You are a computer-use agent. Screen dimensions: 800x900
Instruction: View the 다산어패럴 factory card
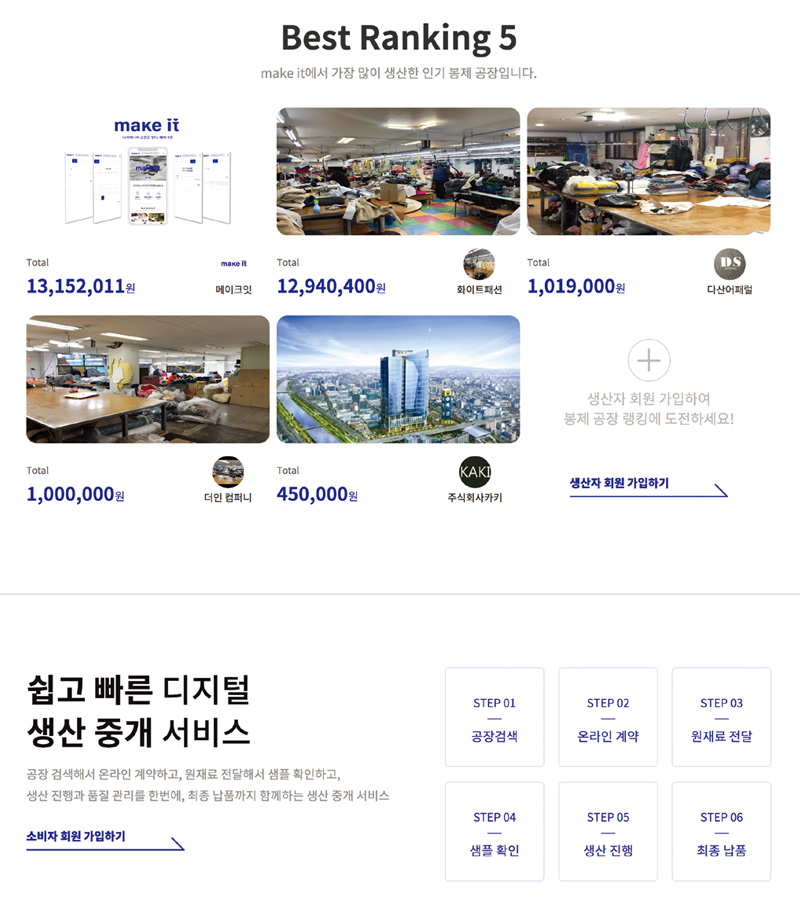(x=648, y=172)
